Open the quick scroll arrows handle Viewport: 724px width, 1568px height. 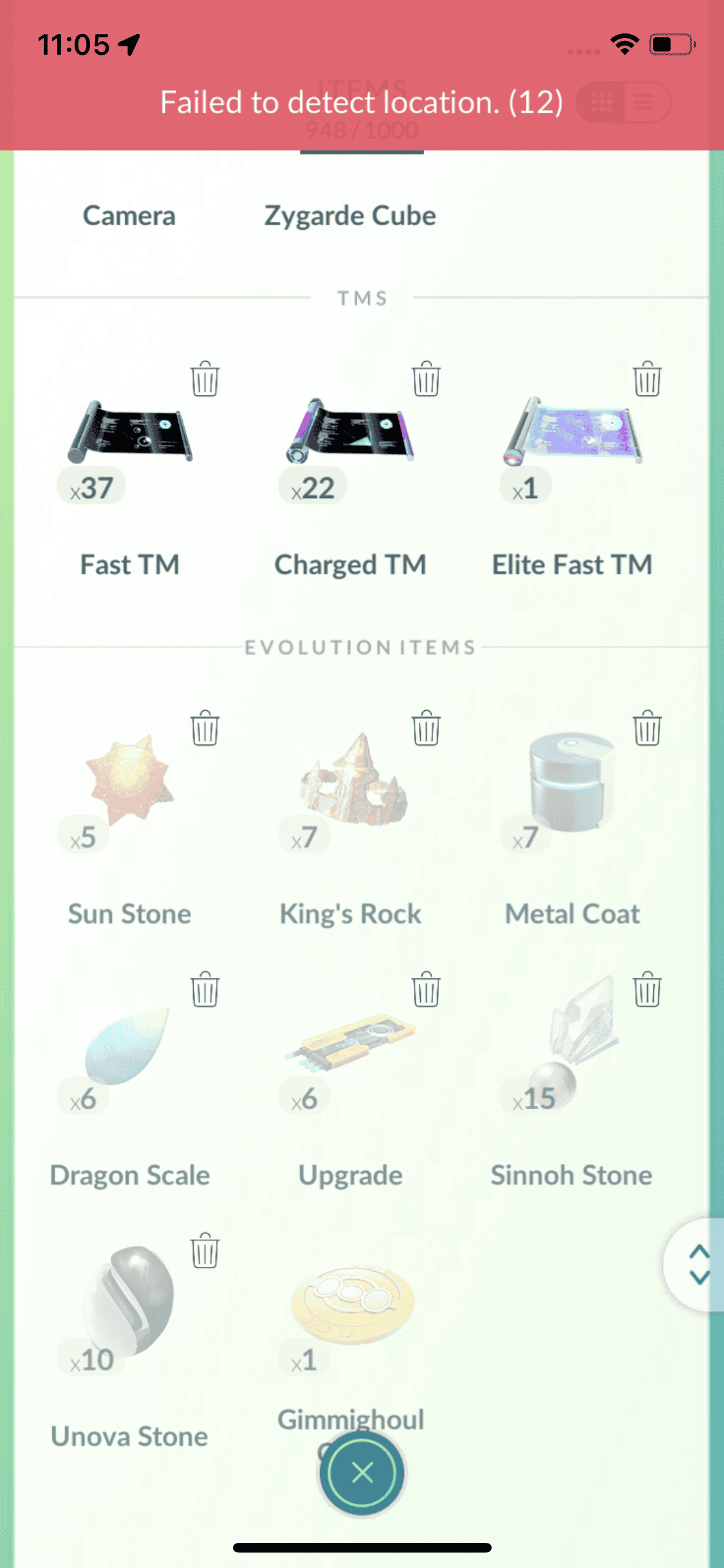(x=698, y=1265)
